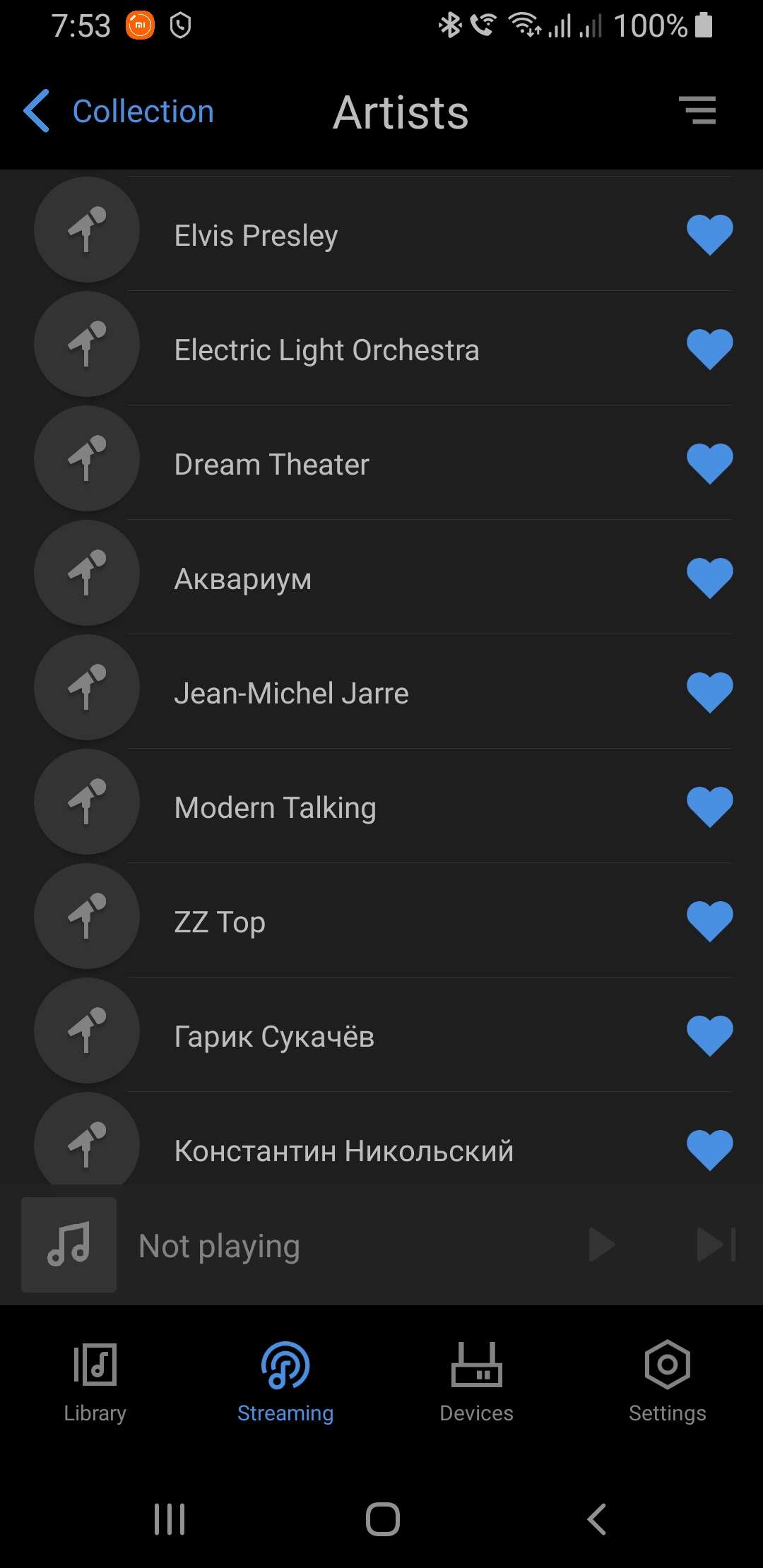Skip to the next track
Viewport: 763px width, 1568px height.
coord(716,1245)
